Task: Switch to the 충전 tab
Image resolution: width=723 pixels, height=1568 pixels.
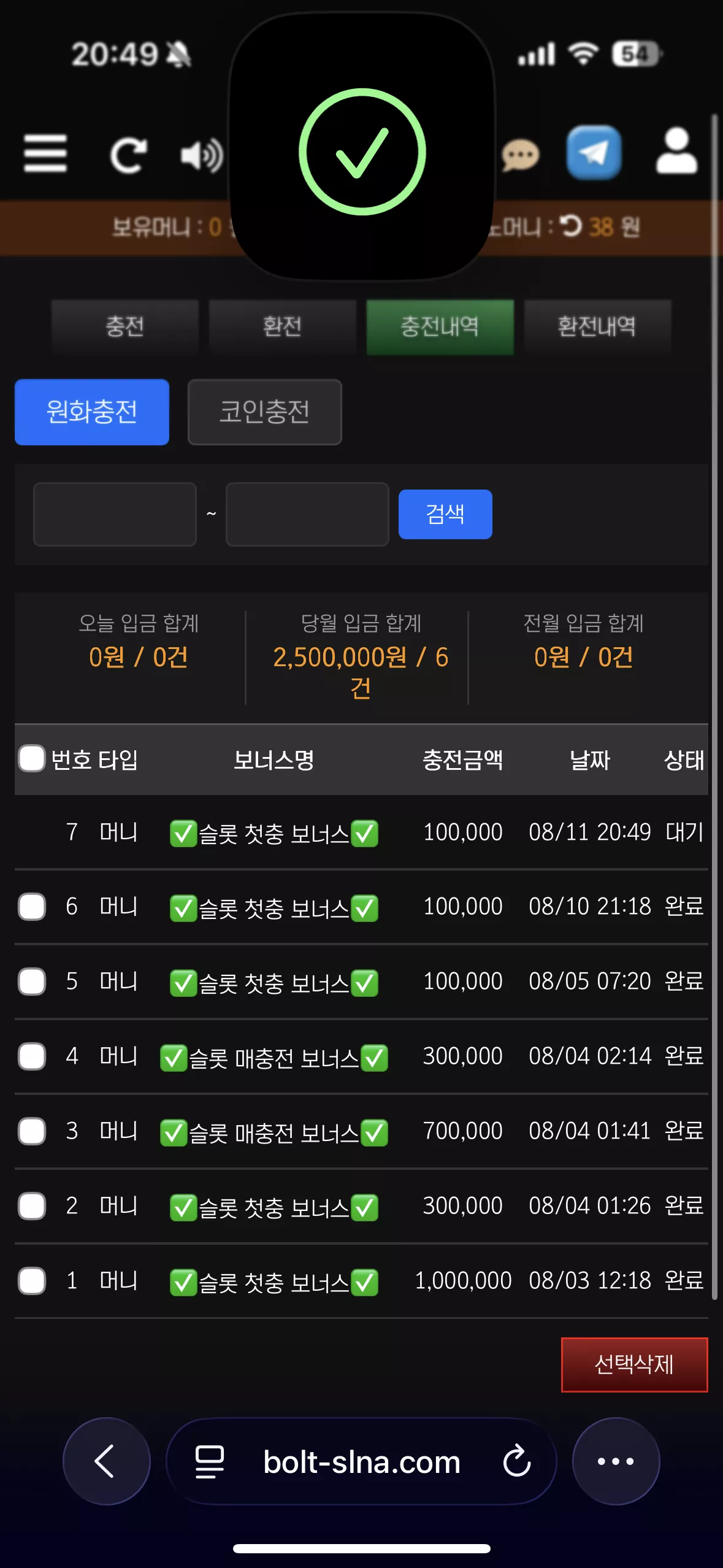Action: 125,326
